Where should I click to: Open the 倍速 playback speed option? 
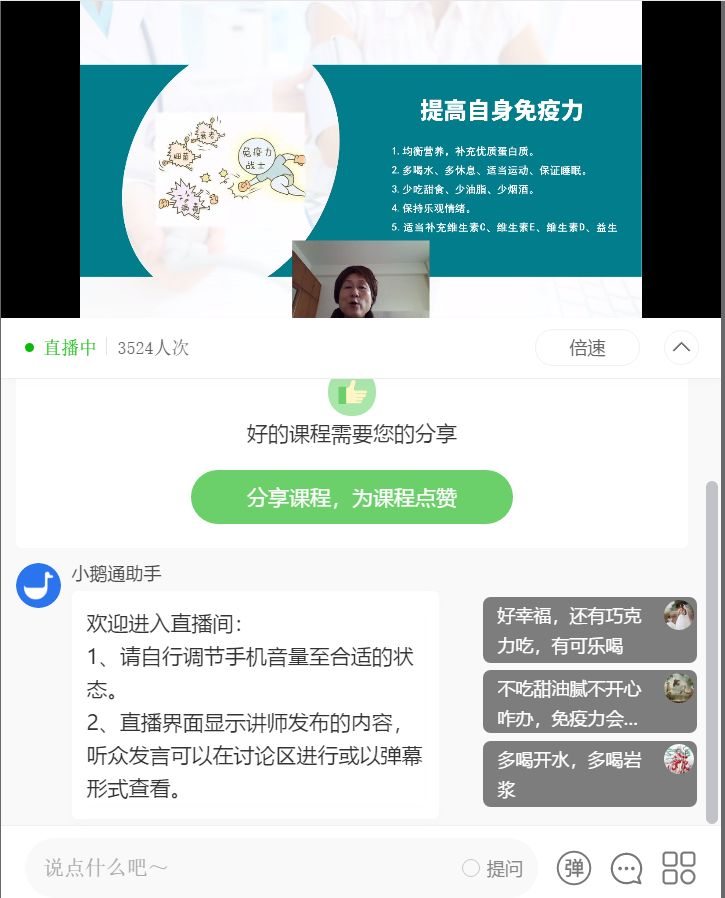[587, 348]
